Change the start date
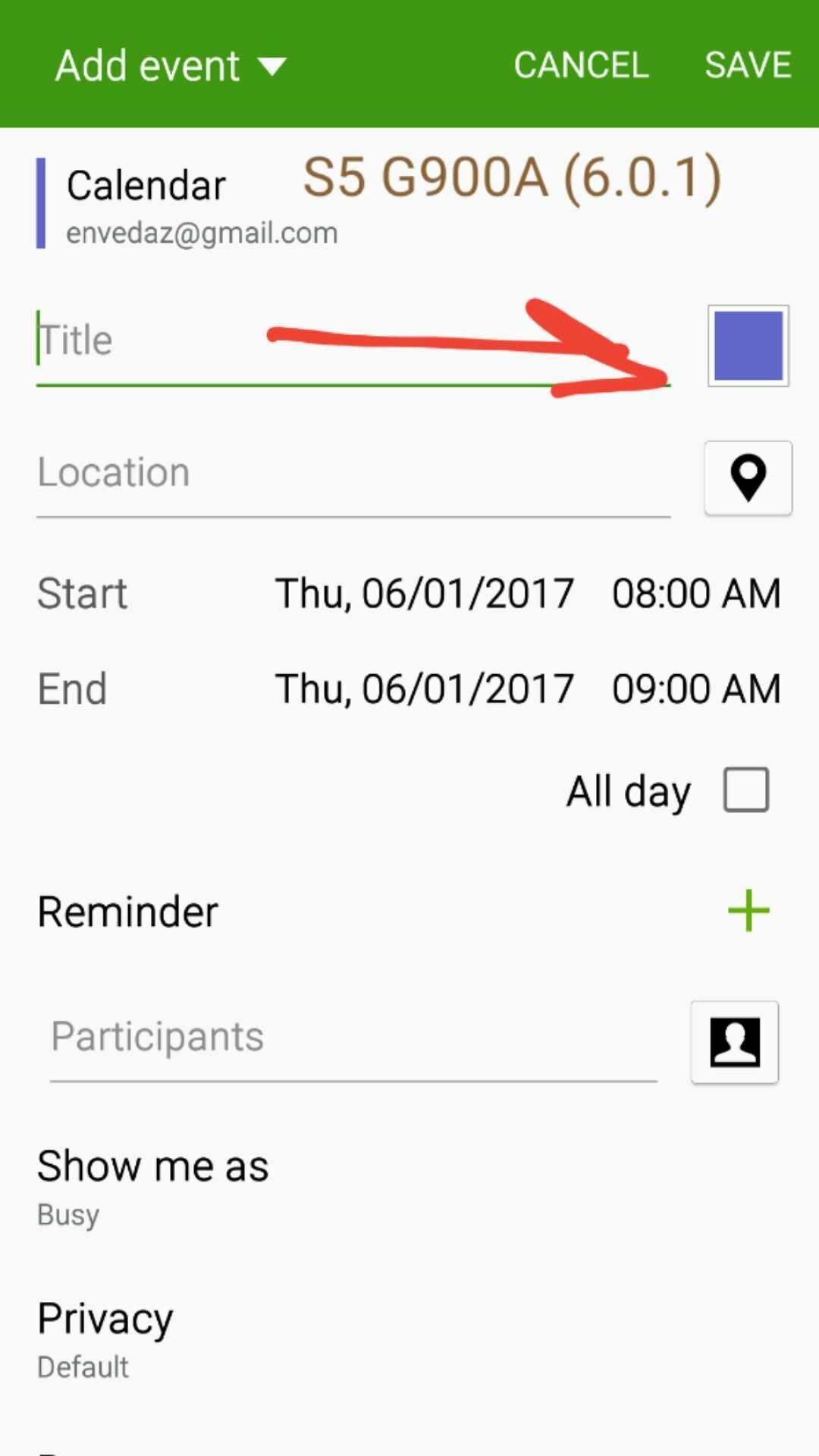The width and height of the screenshot is (819, 1456). coord(425,593)
